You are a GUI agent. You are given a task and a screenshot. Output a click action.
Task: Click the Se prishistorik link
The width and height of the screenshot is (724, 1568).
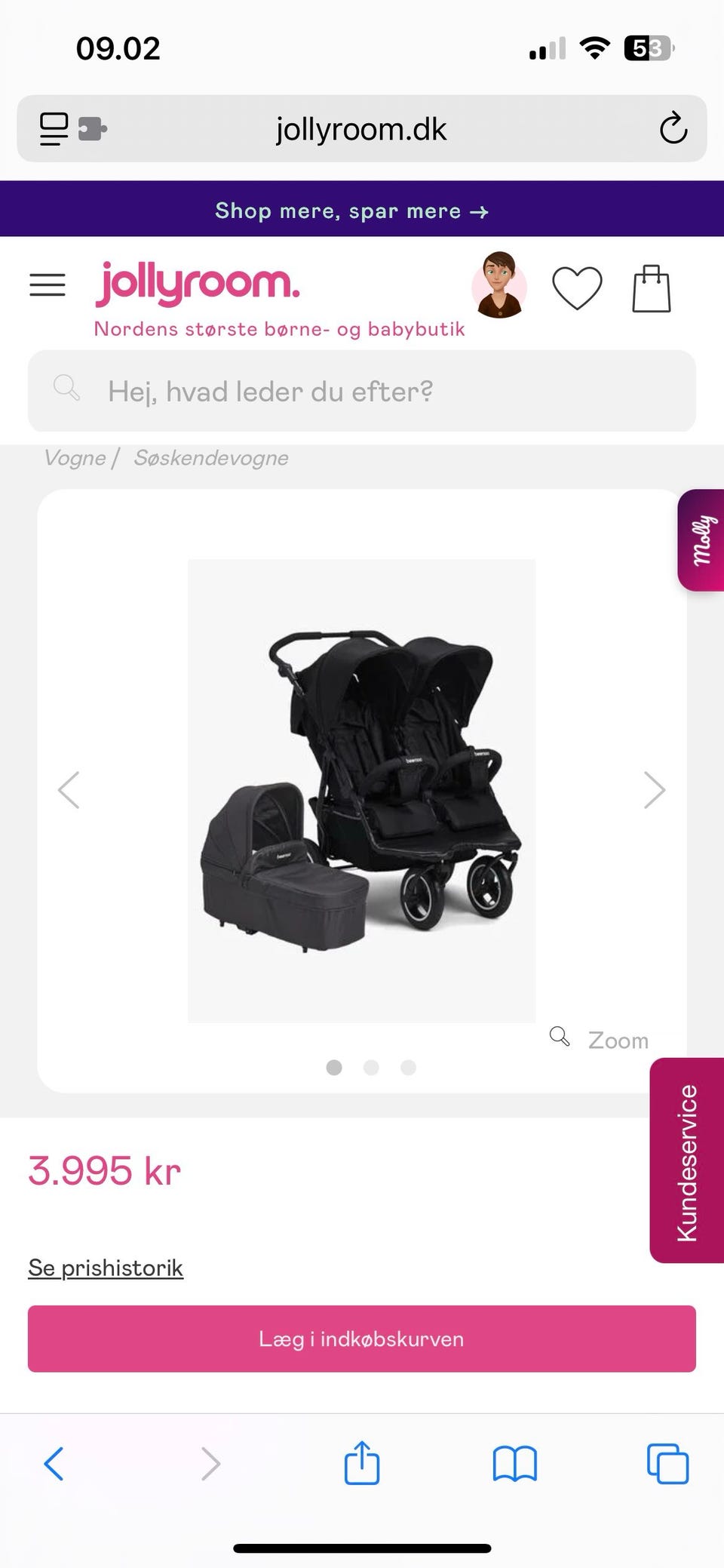tap(105, 1268)
